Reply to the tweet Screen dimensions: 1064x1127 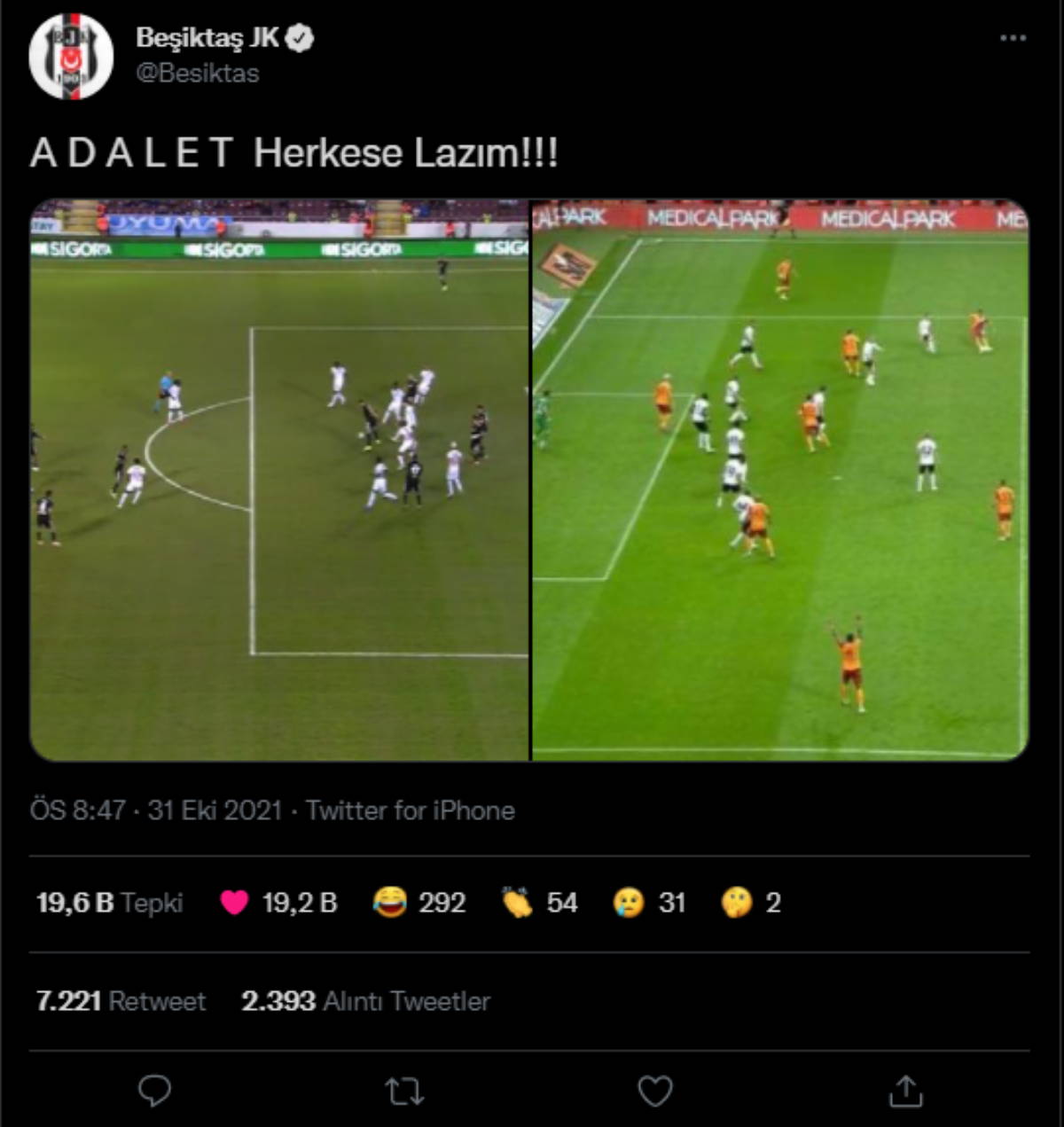154,1091
